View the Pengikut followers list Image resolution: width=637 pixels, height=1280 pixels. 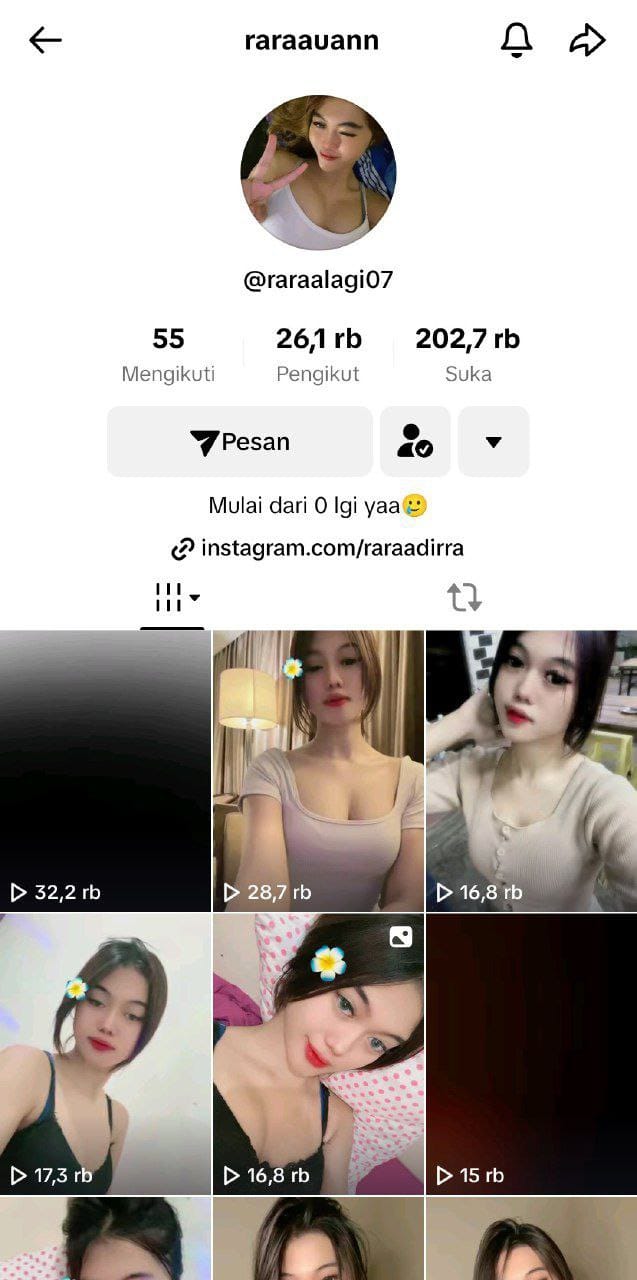coord(318,355)
